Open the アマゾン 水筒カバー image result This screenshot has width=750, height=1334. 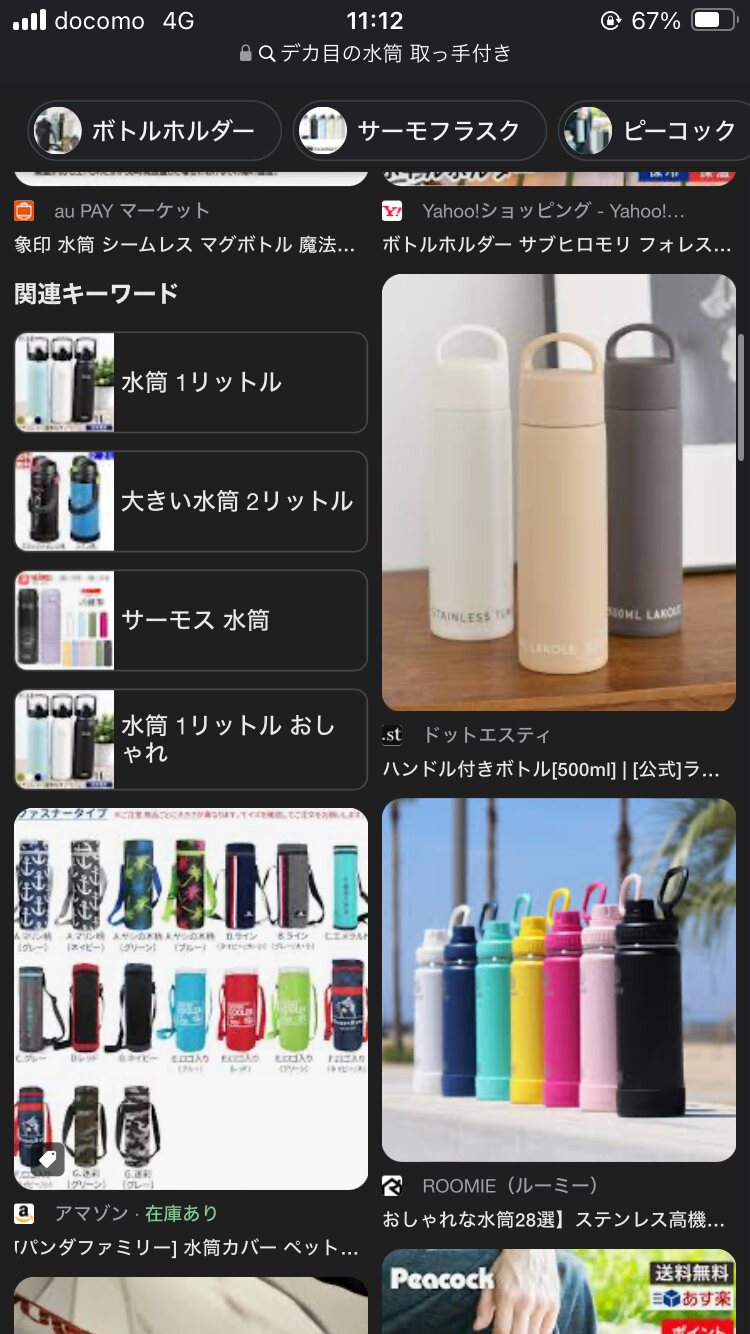(x=191, y=999)
